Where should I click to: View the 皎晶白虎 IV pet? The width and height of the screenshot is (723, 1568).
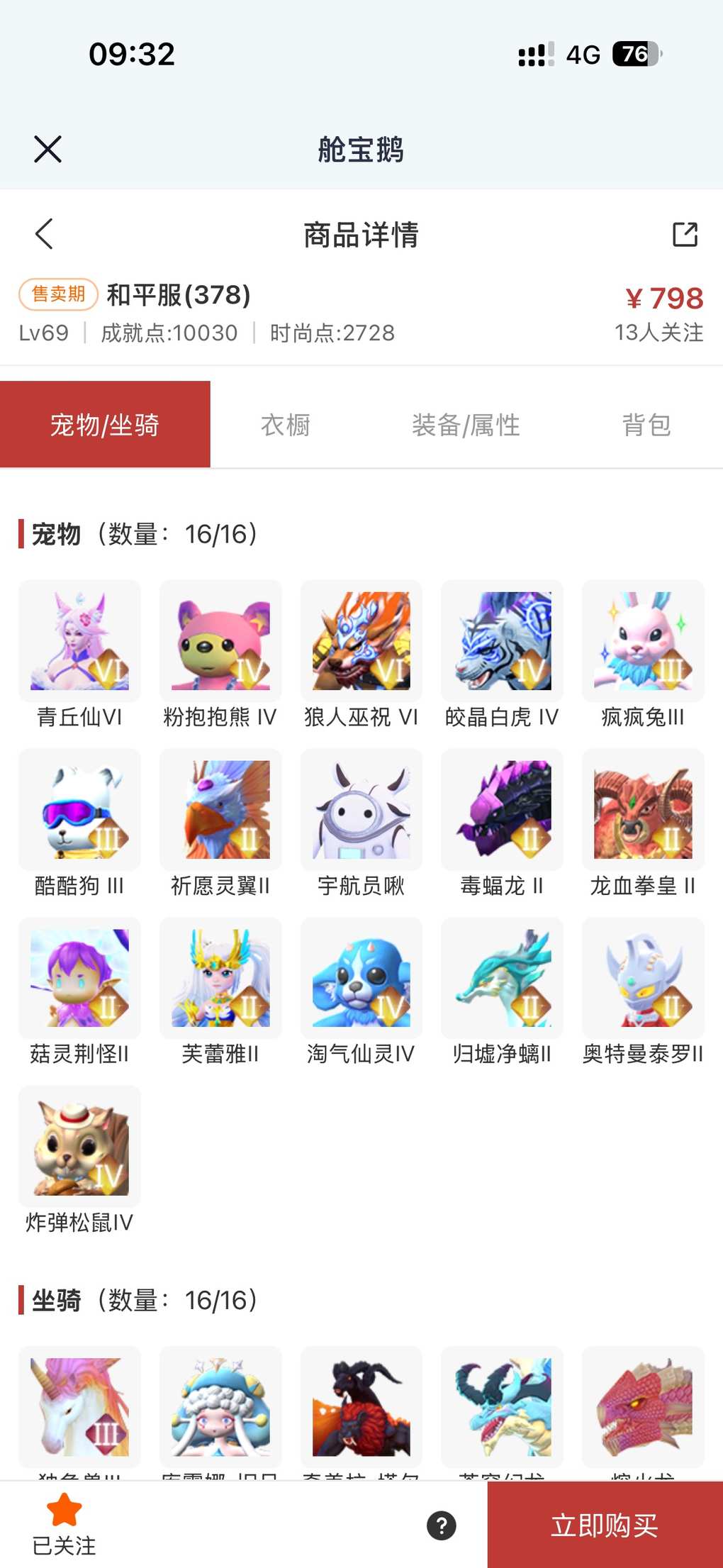coord(502,641)
